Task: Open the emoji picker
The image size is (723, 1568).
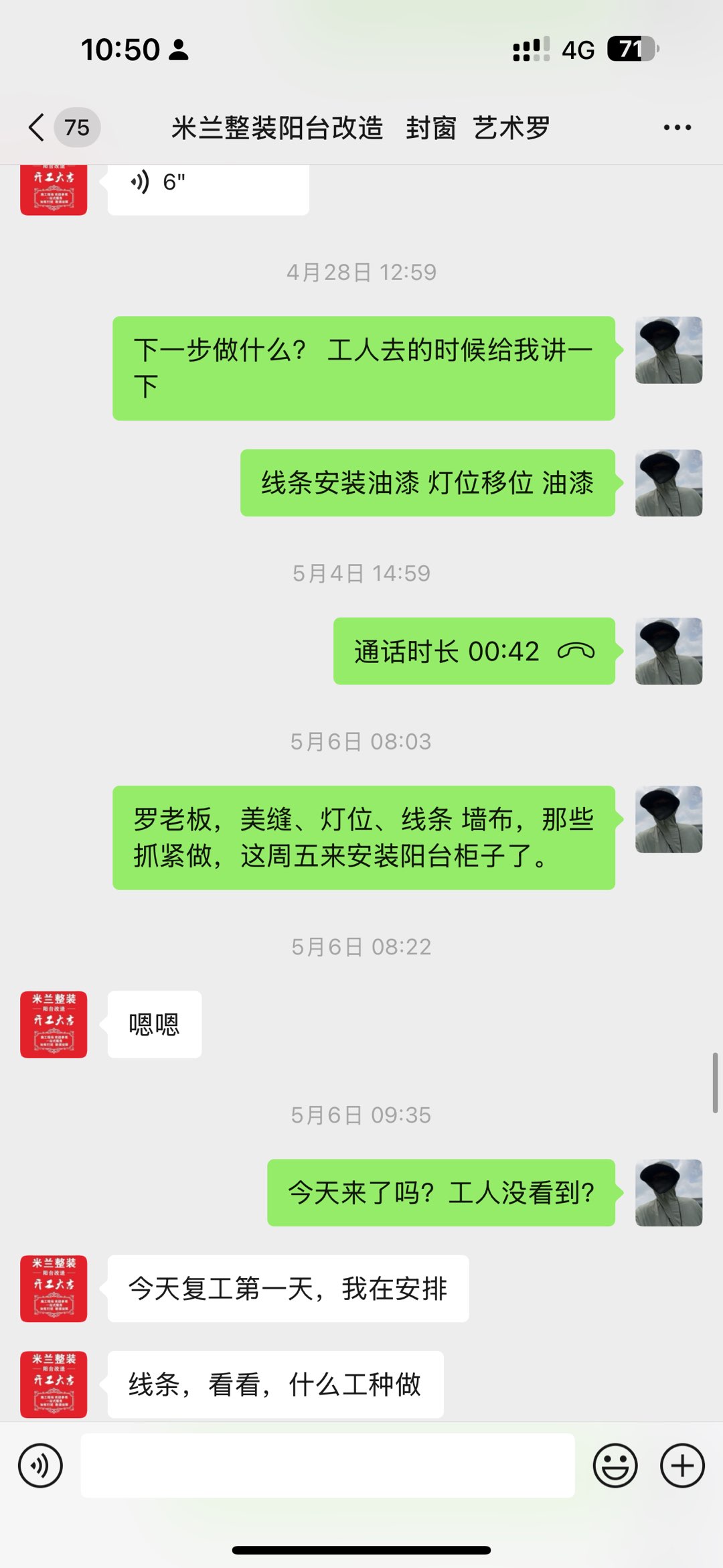Action: pyautogui.click(x=615, y=1466)
